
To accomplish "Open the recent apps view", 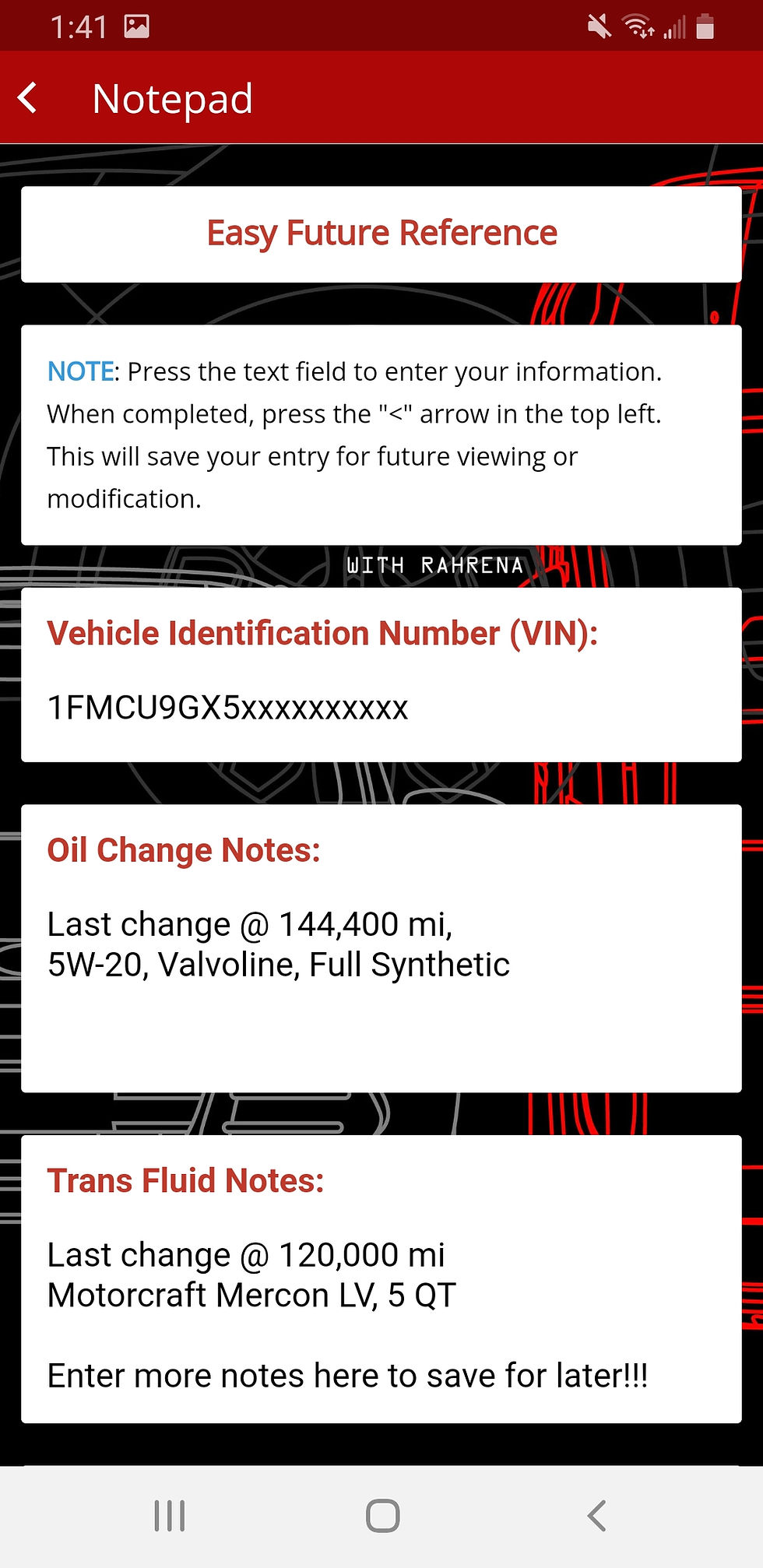I will [169, 1516].
